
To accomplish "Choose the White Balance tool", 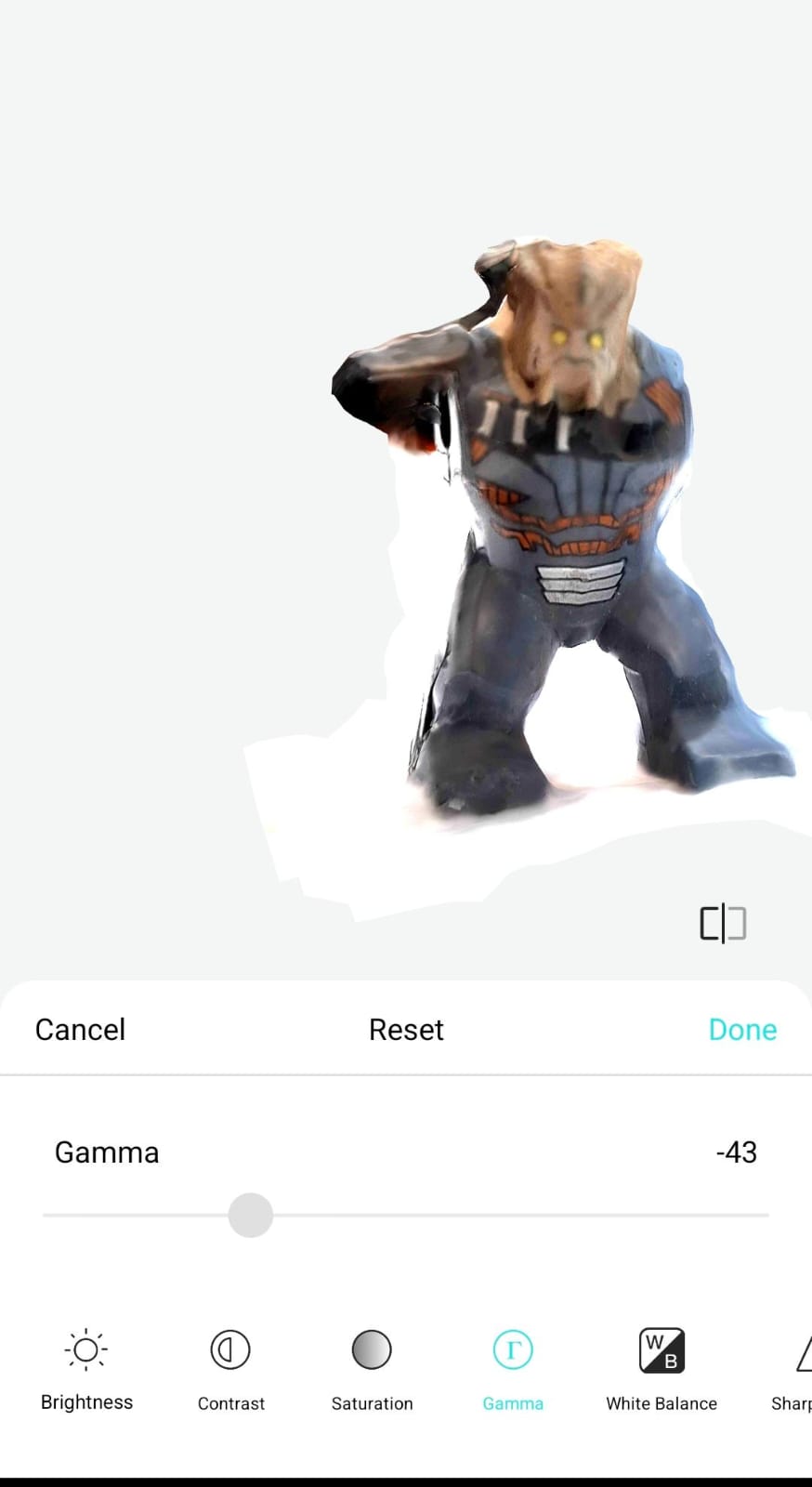I will [x=661, y=1368].
